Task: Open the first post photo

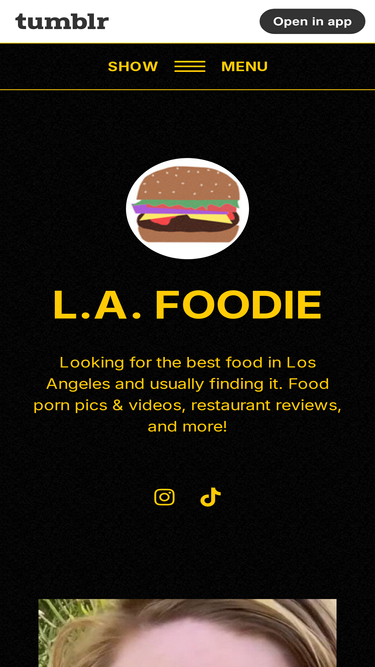Action: pyautogui.click(x=188, y=633)
